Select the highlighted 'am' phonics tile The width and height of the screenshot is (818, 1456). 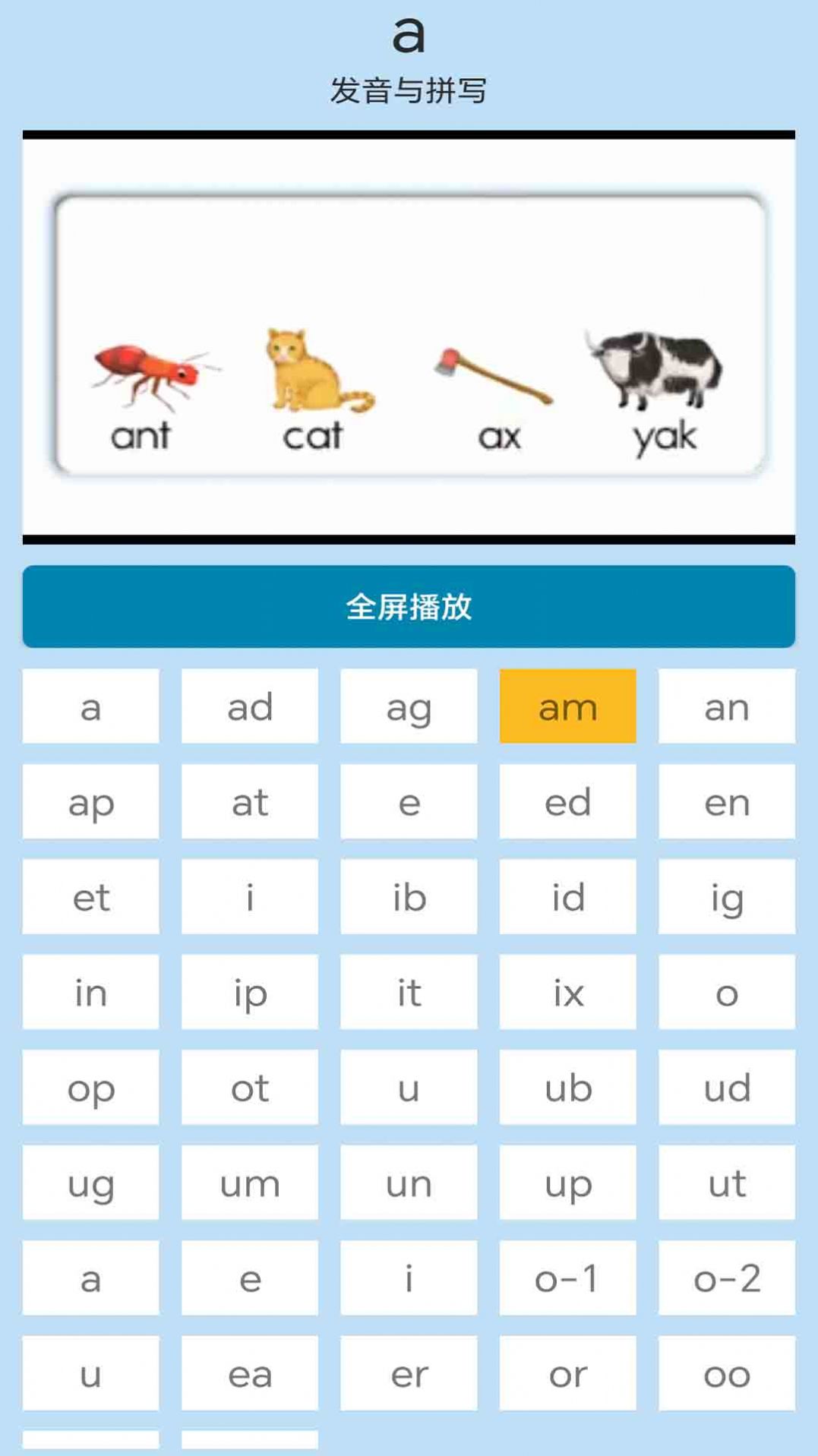tap(567, 706)
